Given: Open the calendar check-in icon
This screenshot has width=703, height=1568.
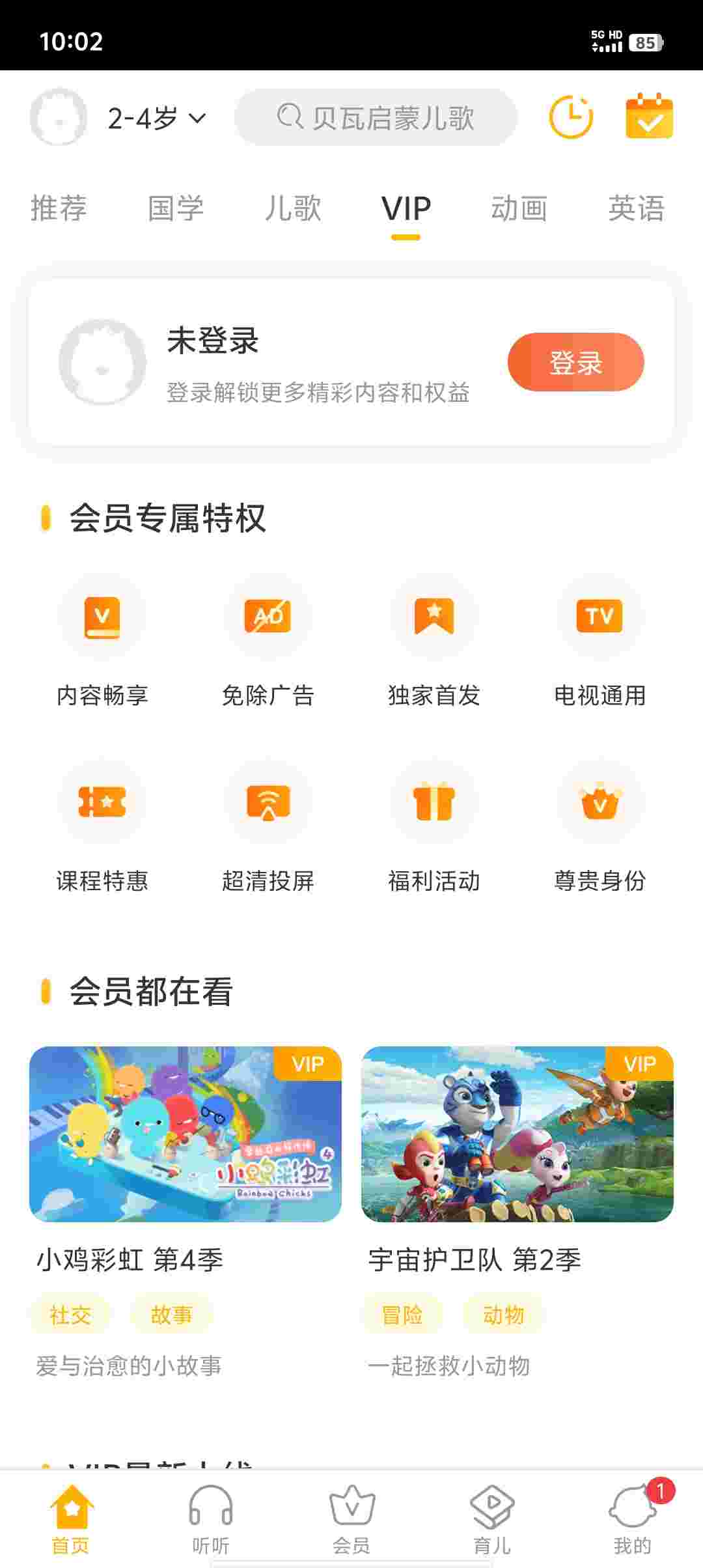Looking at the screenshot, I should coord(649,117).
